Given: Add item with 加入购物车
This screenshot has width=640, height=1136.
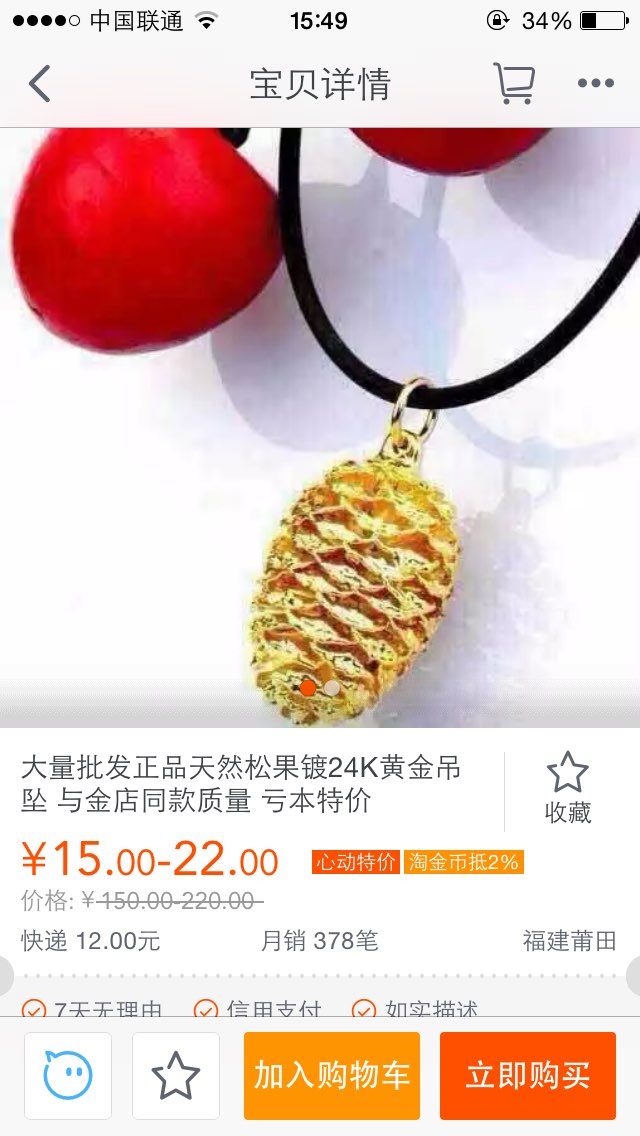Looking at the screenshot, I should tap(332, 1076).
